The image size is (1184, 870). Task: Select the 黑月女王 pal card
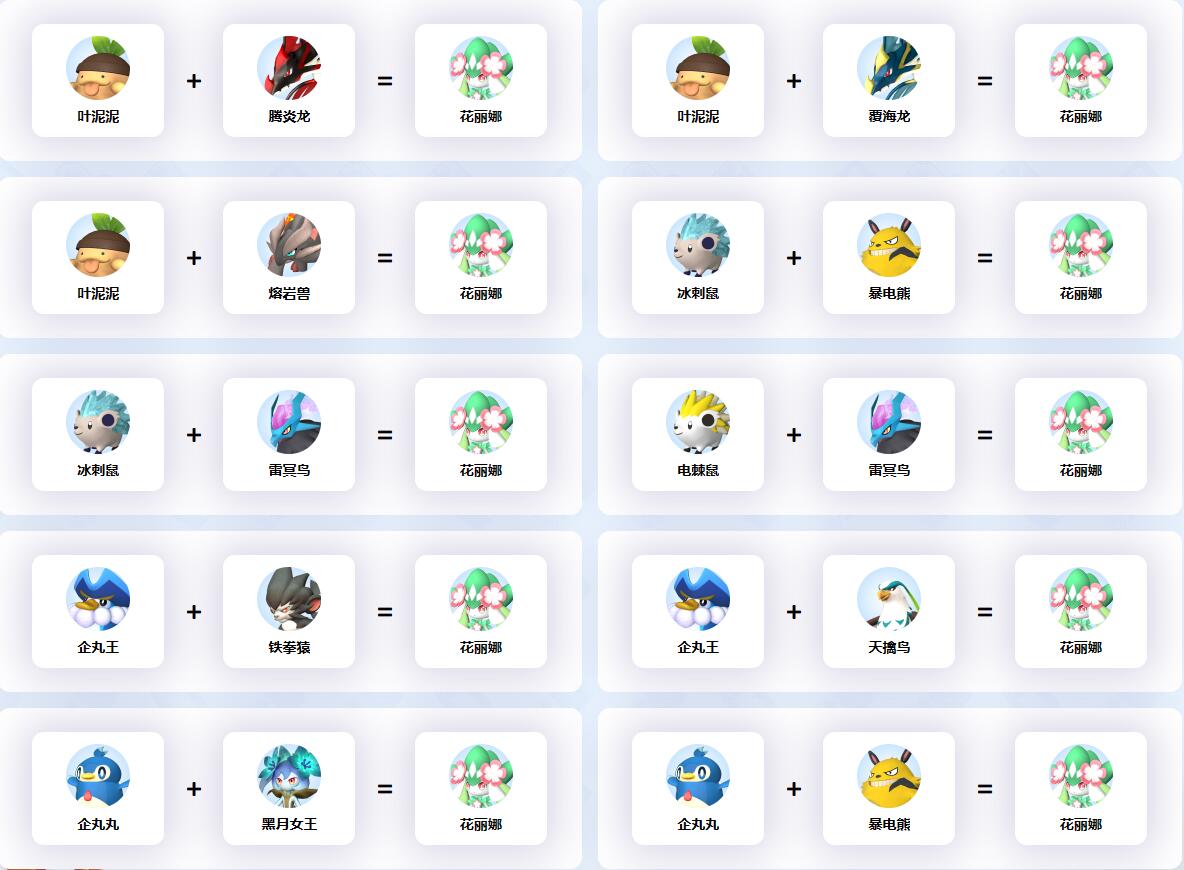pyautogui.click(x=289, y=788)
